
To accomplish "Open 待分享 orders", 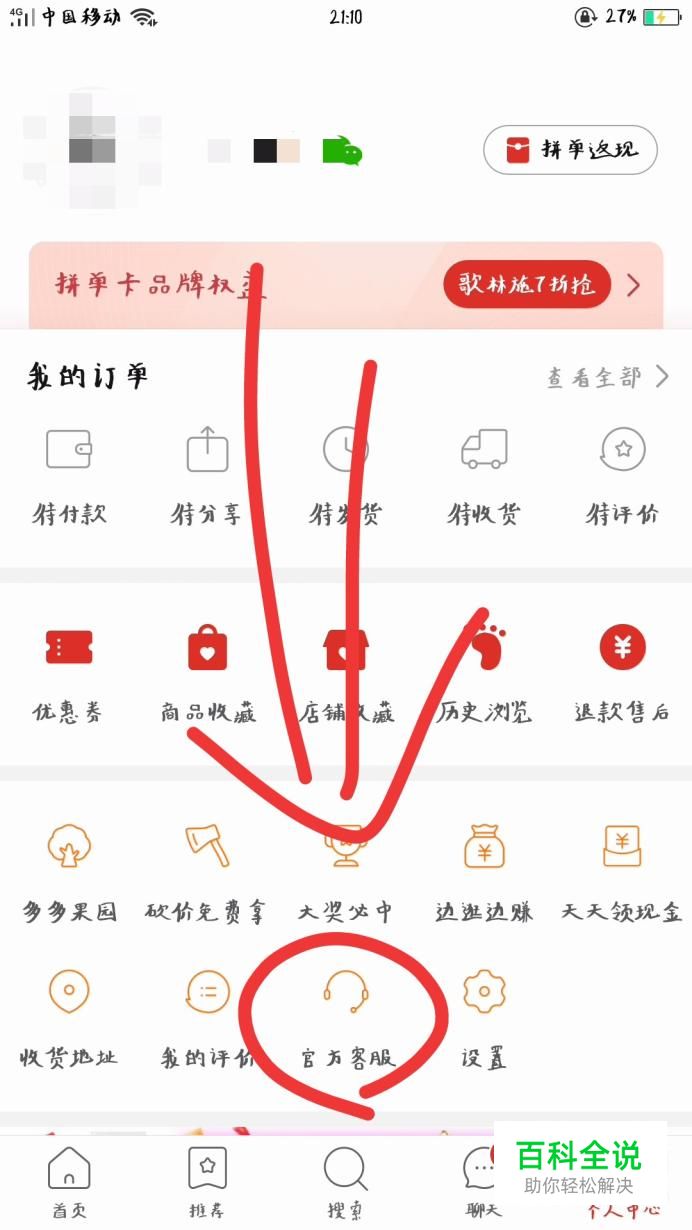I will tap(207, 475).
